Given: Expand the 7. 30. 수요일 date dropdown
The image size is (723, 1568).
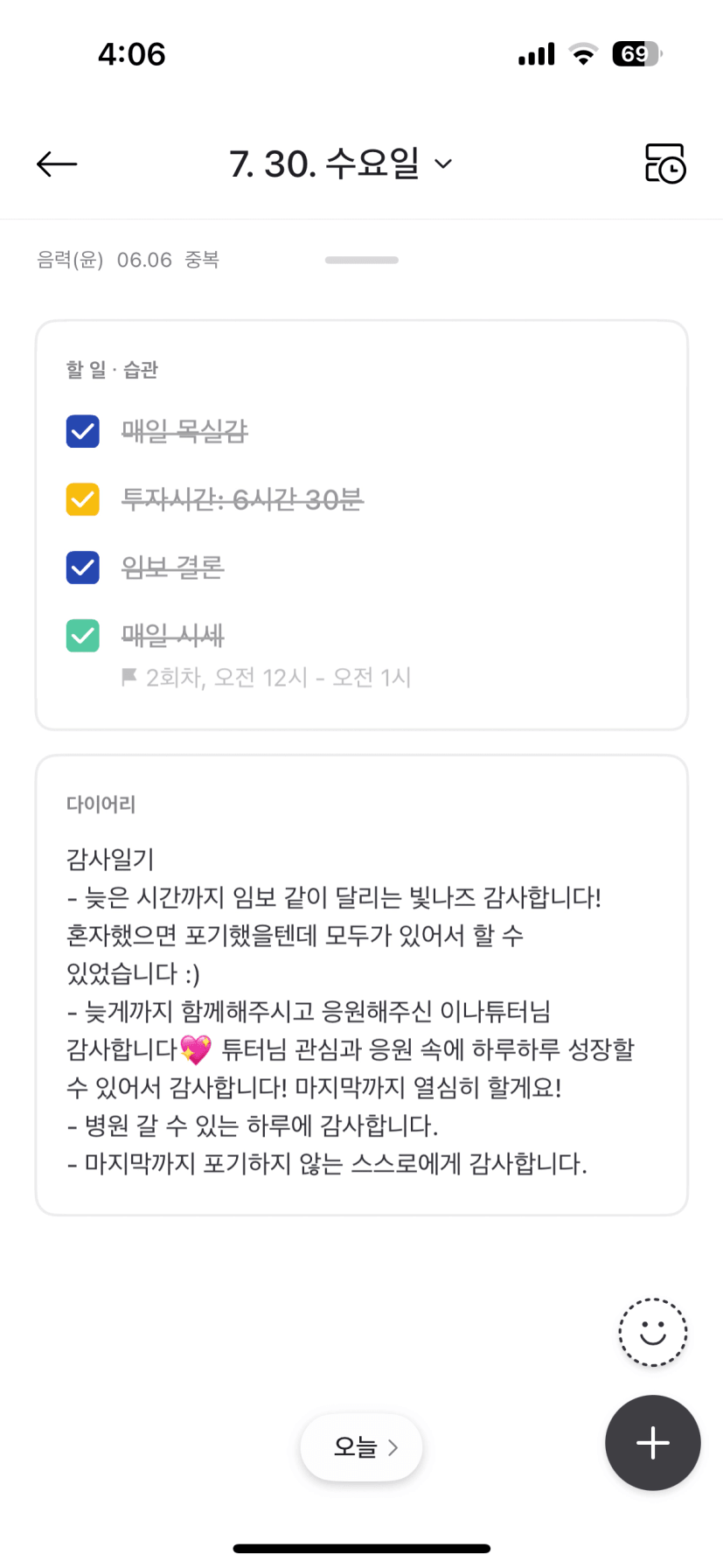Looking at the screenshot, I should pyautogui.click(x=341, y=164).
